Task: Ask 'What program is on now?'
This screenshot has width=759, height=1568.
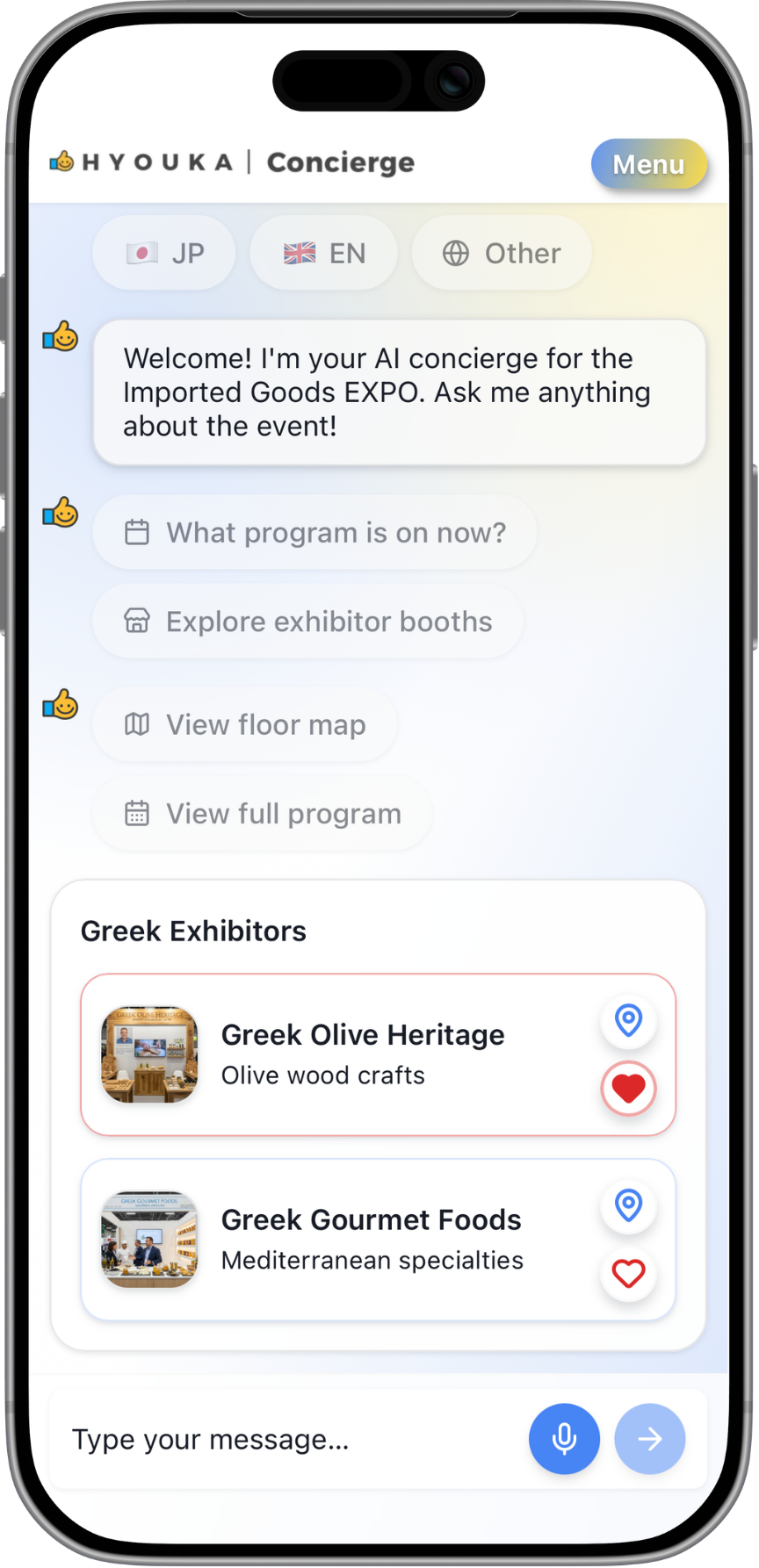Action: click(314, 532)
